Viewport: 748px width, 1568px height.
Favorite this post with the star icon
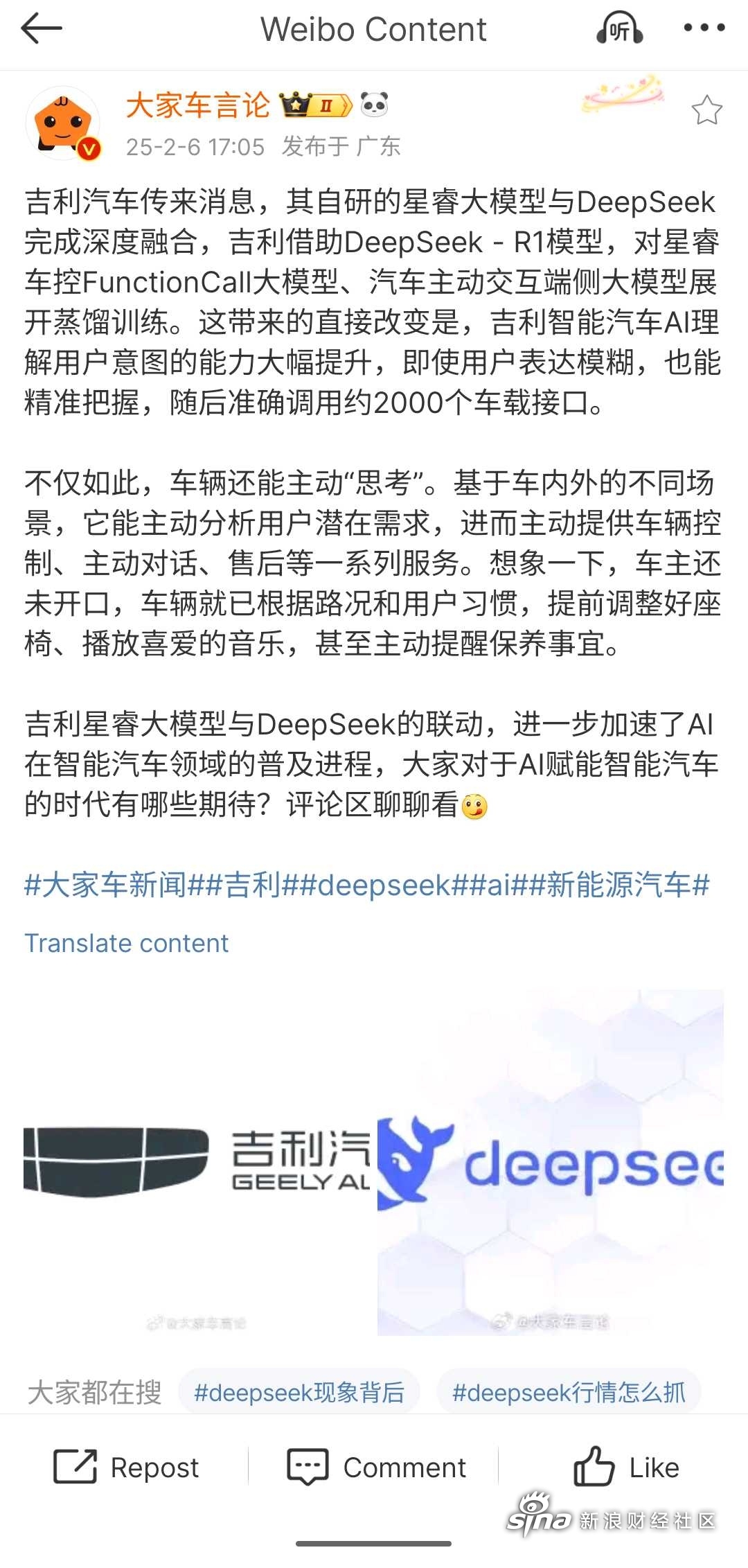[x=706, y=111]
